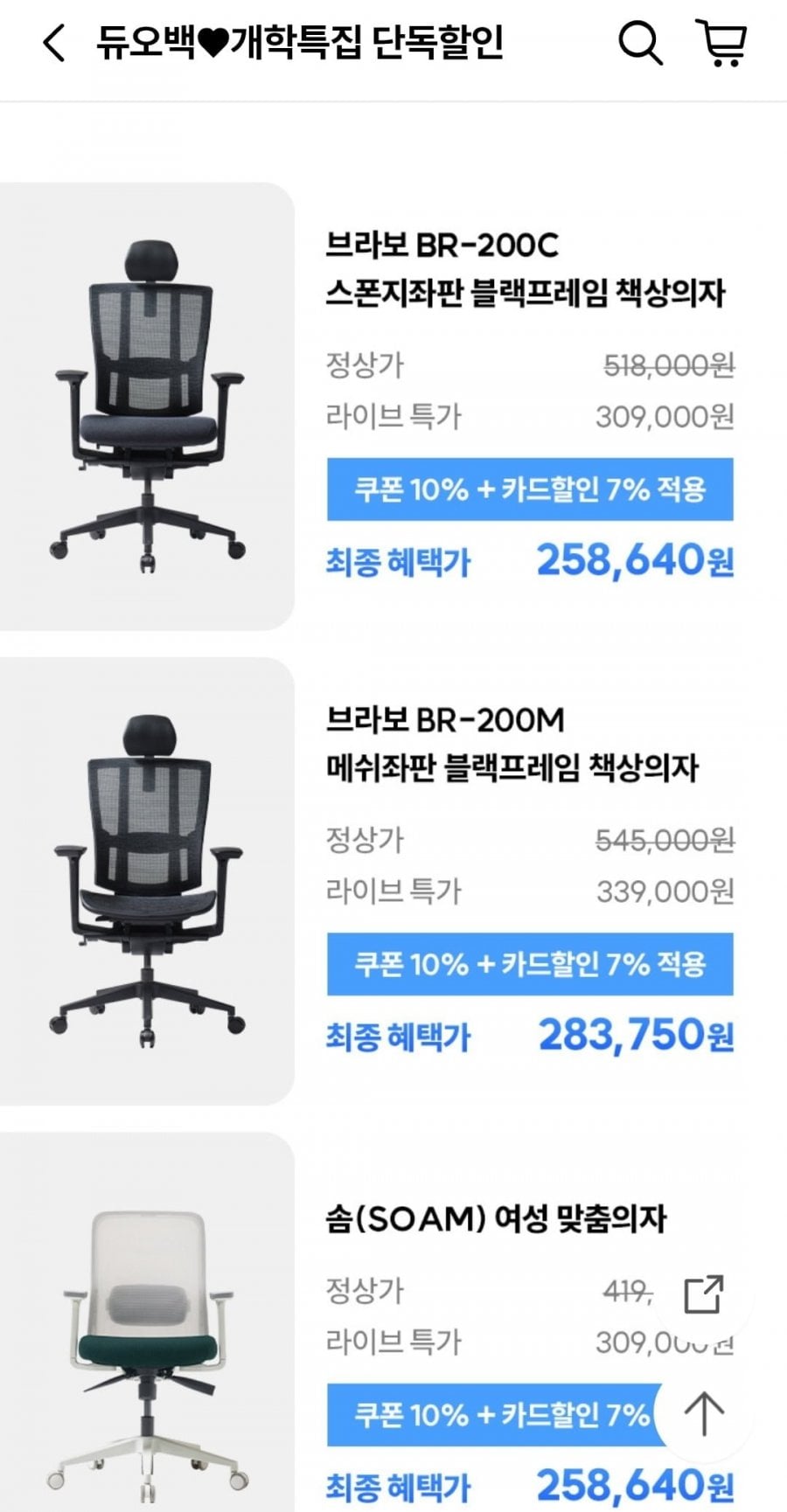Image resolution: width=787 pixels, height=1512 pixels.
Task: Open 브라보 BR-200C 스폰지좌판 chair product
Action: click(525, 268)
